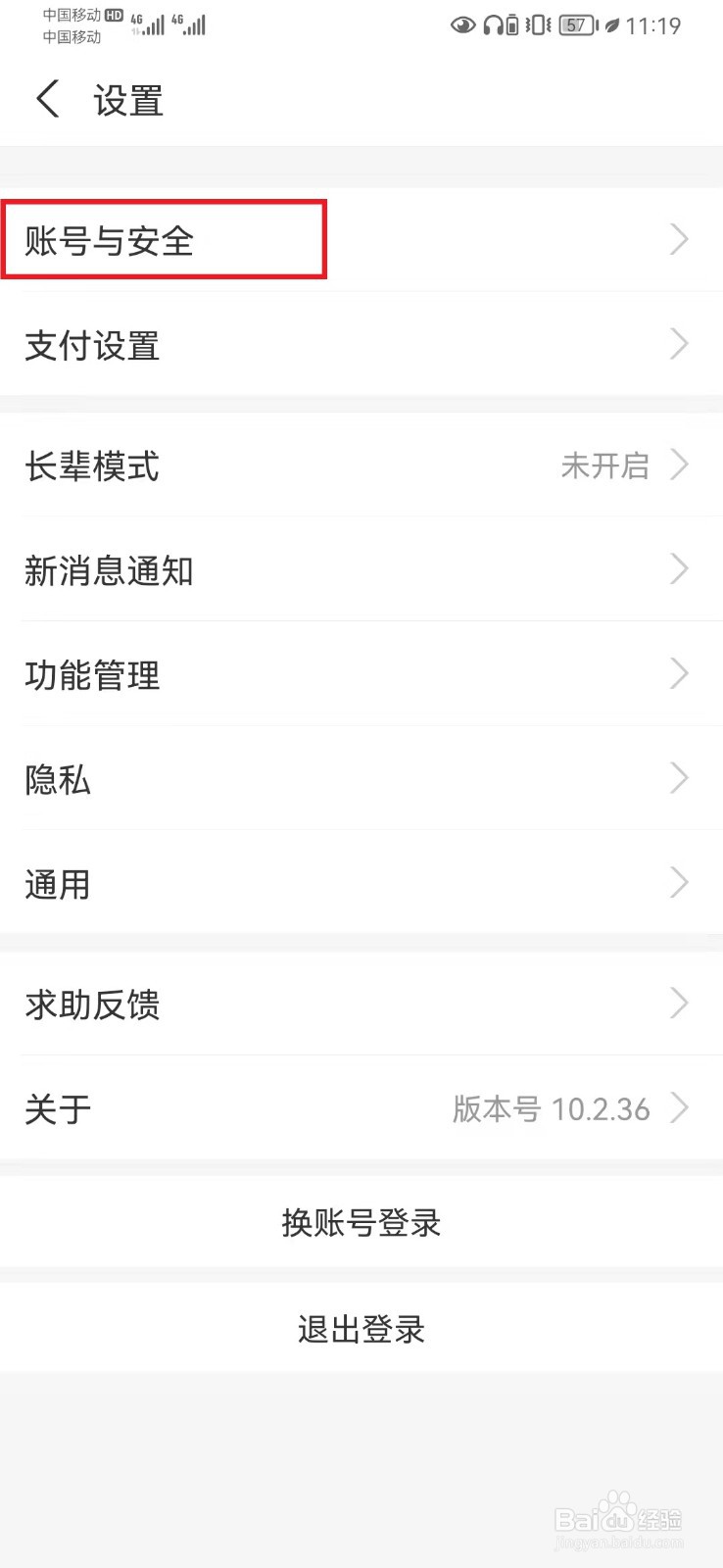The width and height of the screenshot is (723, 1568).
Task: Tap 退出登录 to log out
Action: click(361, 1329)
